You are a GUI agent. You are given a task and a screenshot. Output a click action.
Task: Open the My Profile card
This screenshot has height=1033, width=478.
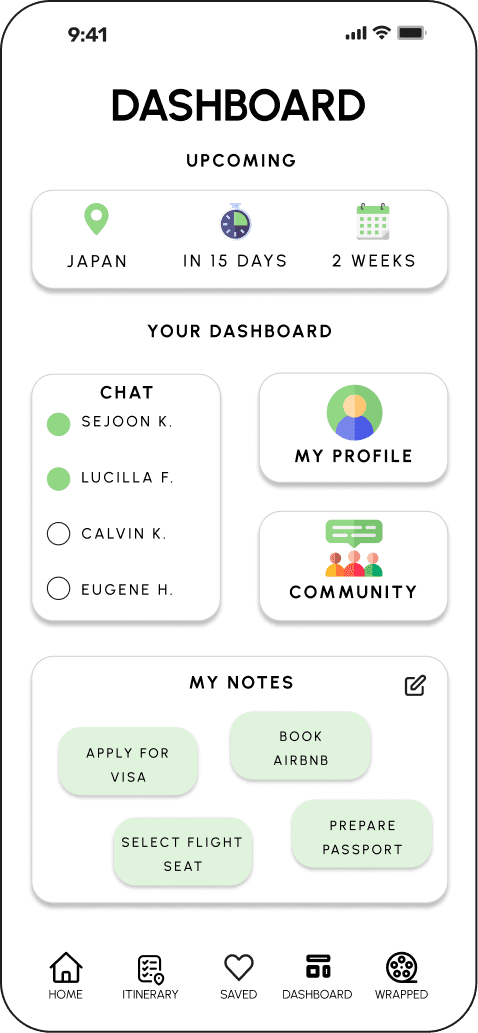point(354,428)
